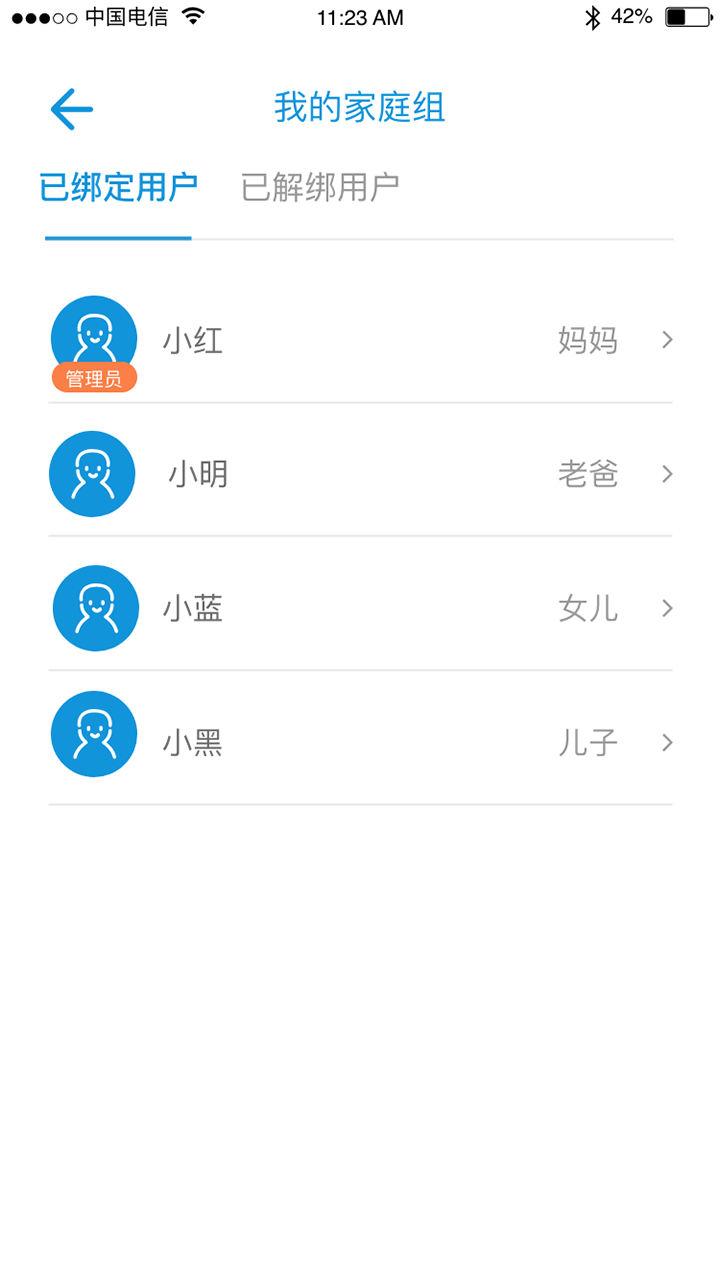This screenshot has width=720, height=1280.
Task: Open 小红 (妈妈) member details
Action: (360, 341)
